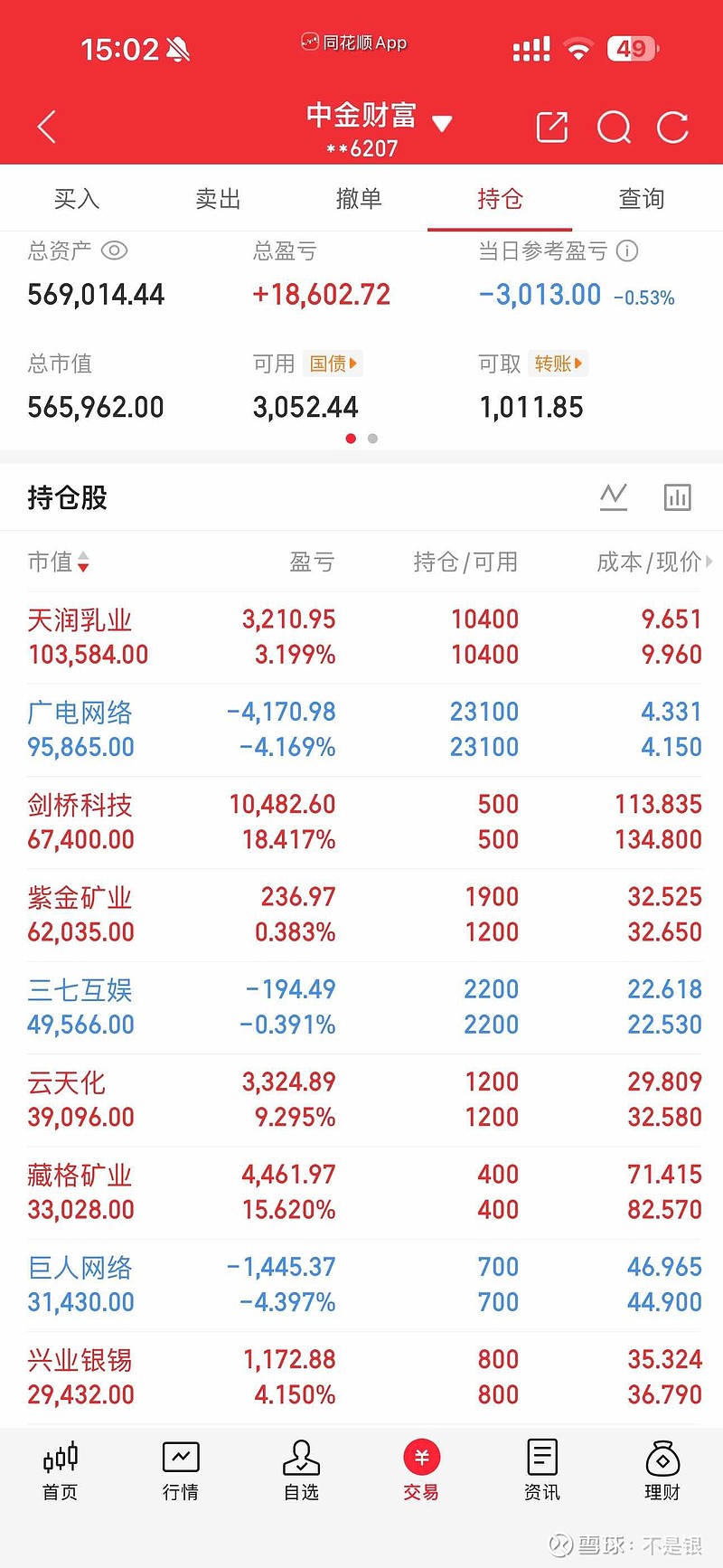Switch to line chart view of 持仓股
This screenshot has height=1568, width=723.
click(614, 496)
